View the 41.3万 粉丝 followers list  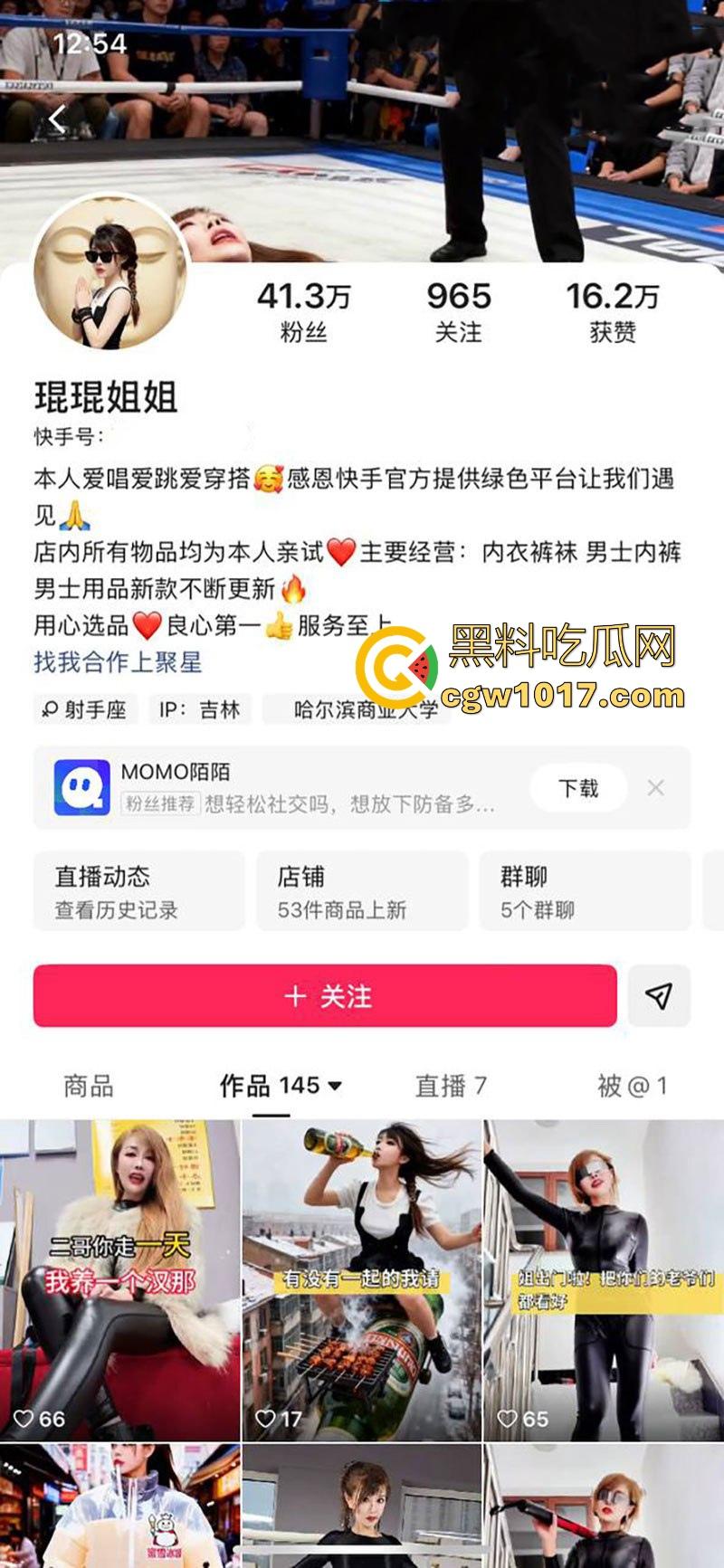(x=303, y=311)
